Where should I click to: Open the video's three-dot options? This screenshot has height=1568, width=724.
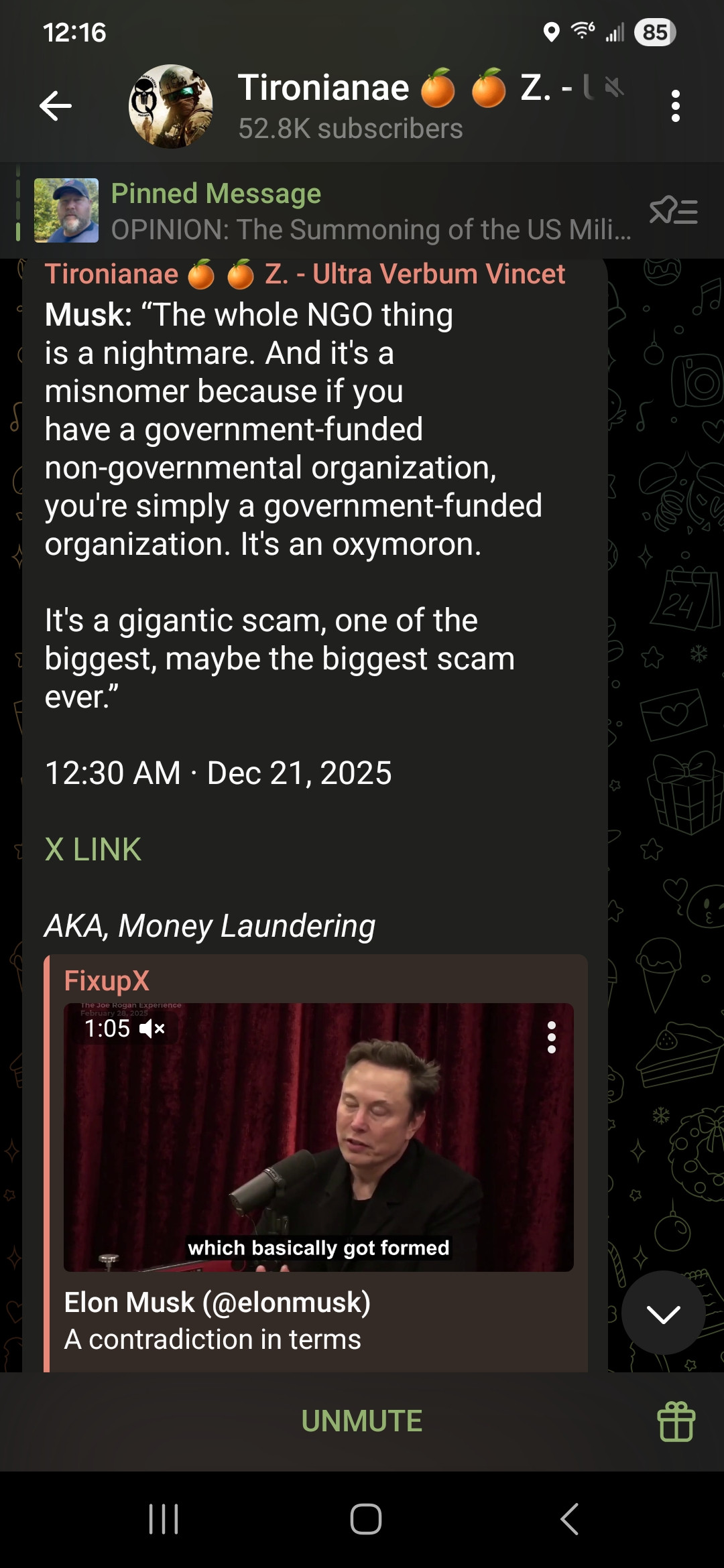(x=551, y=1037)
